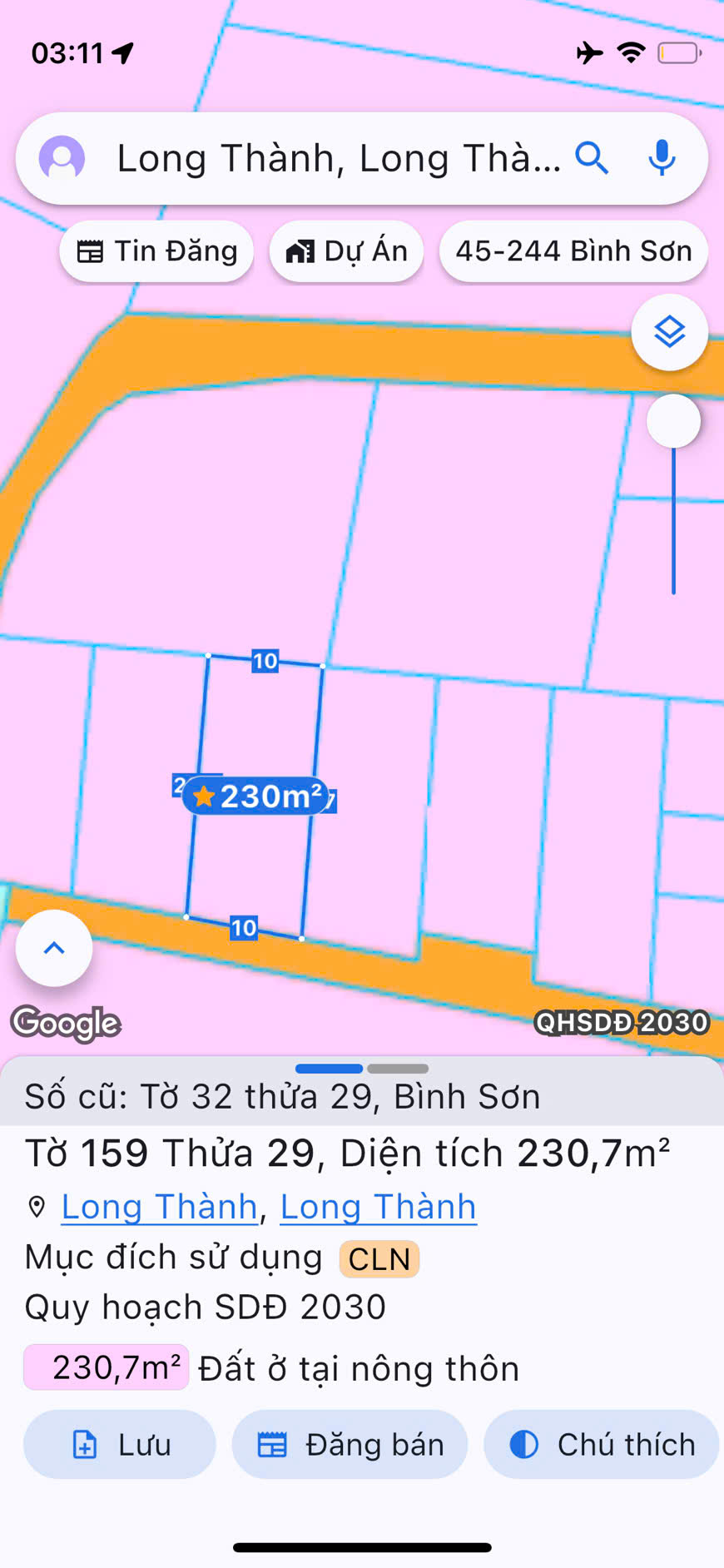Open the second Long Thành link

(378, 1207)
